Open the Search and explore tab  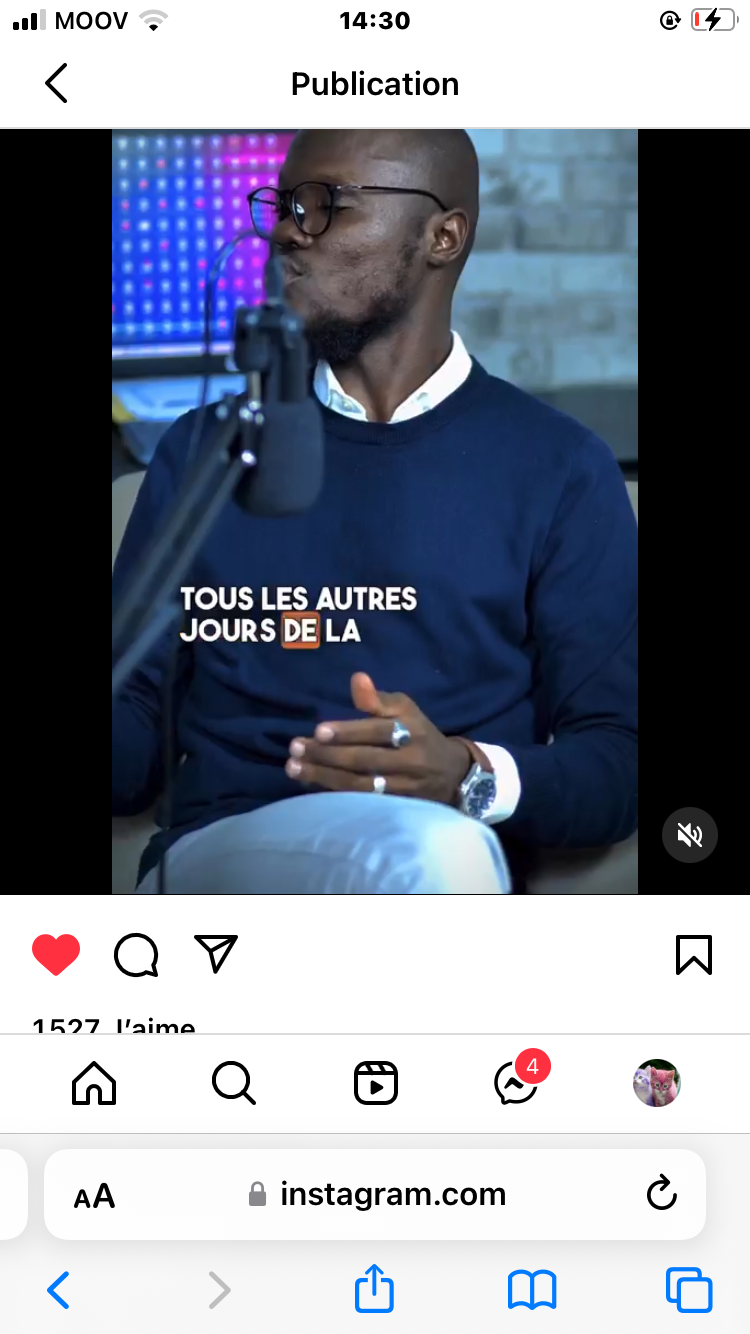234,1083
